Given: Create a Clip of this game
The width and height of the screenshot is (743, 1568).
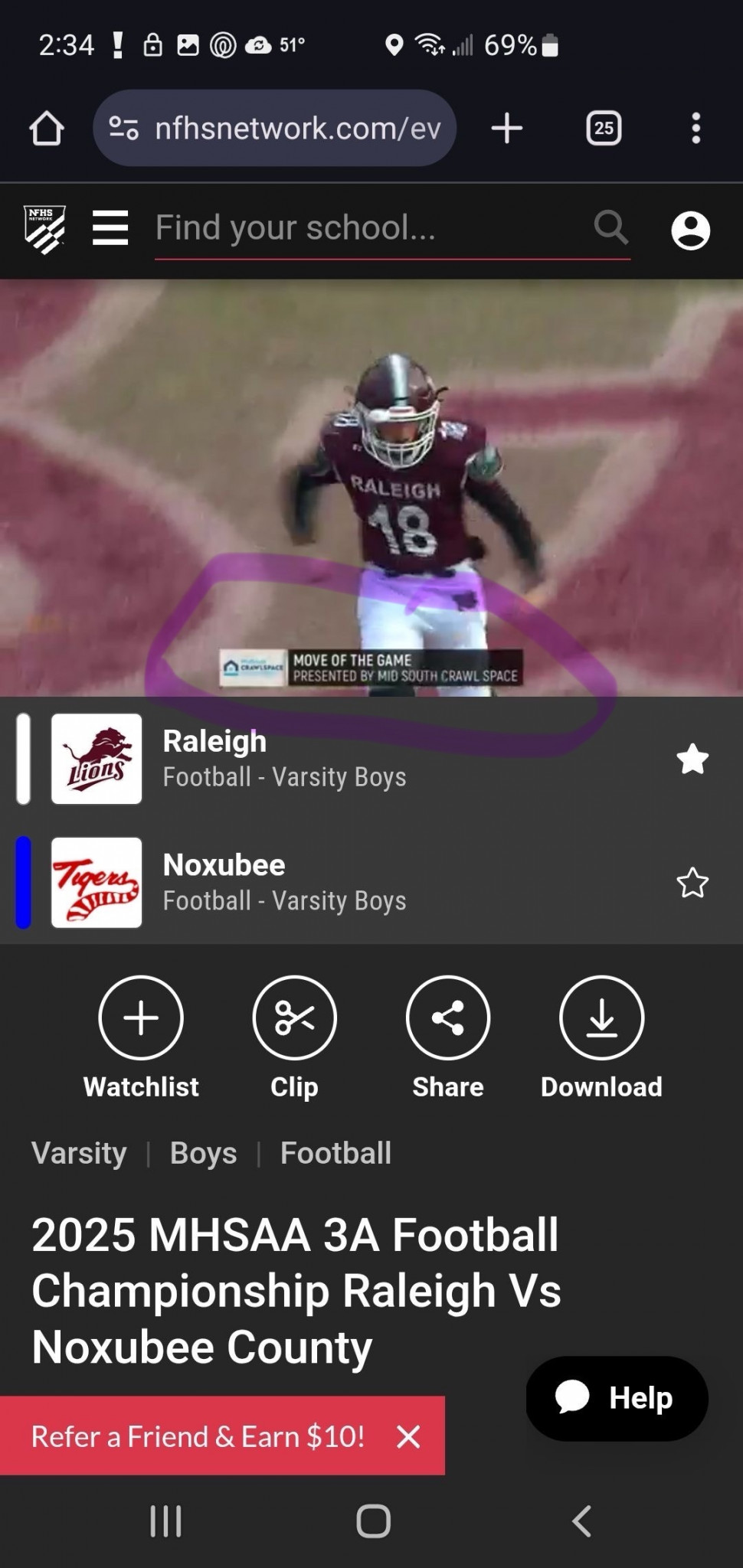Looking at the screenshot, I should coord(295,1037).
